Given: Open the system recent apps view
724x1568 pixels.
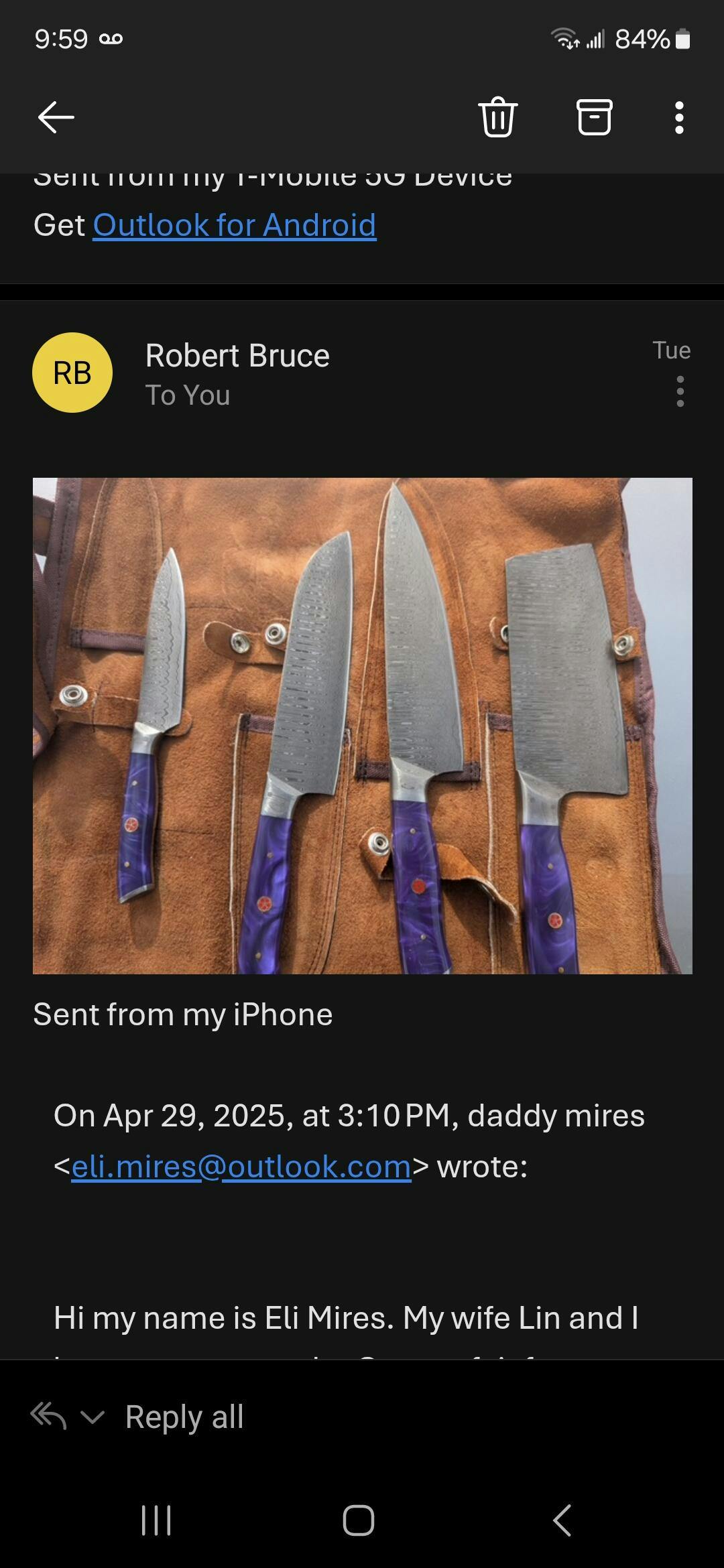Looking at the screenshot, I should [157, 1520].
